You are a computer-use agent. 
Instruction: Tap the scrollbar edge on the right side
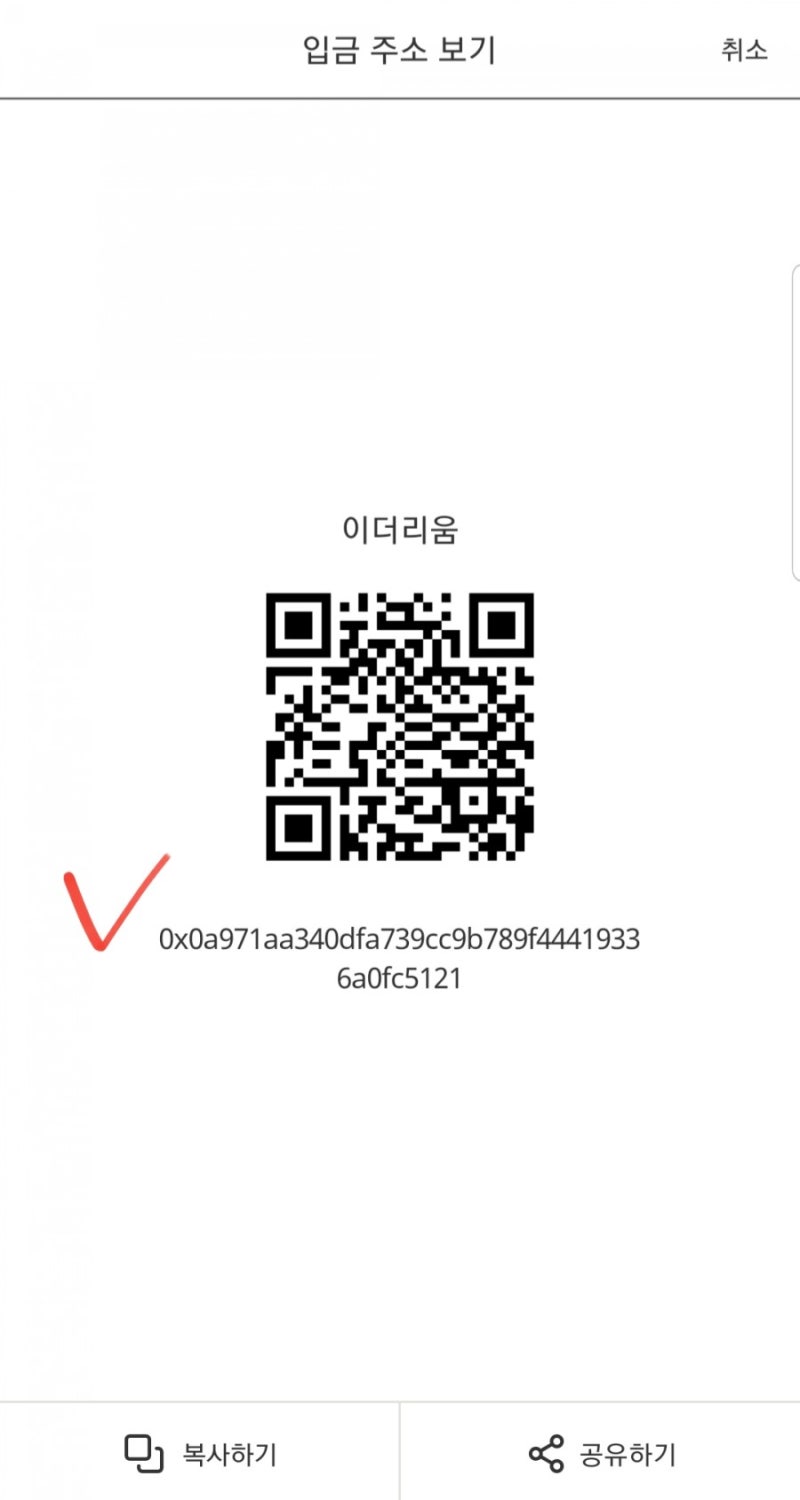pos(795,420)
